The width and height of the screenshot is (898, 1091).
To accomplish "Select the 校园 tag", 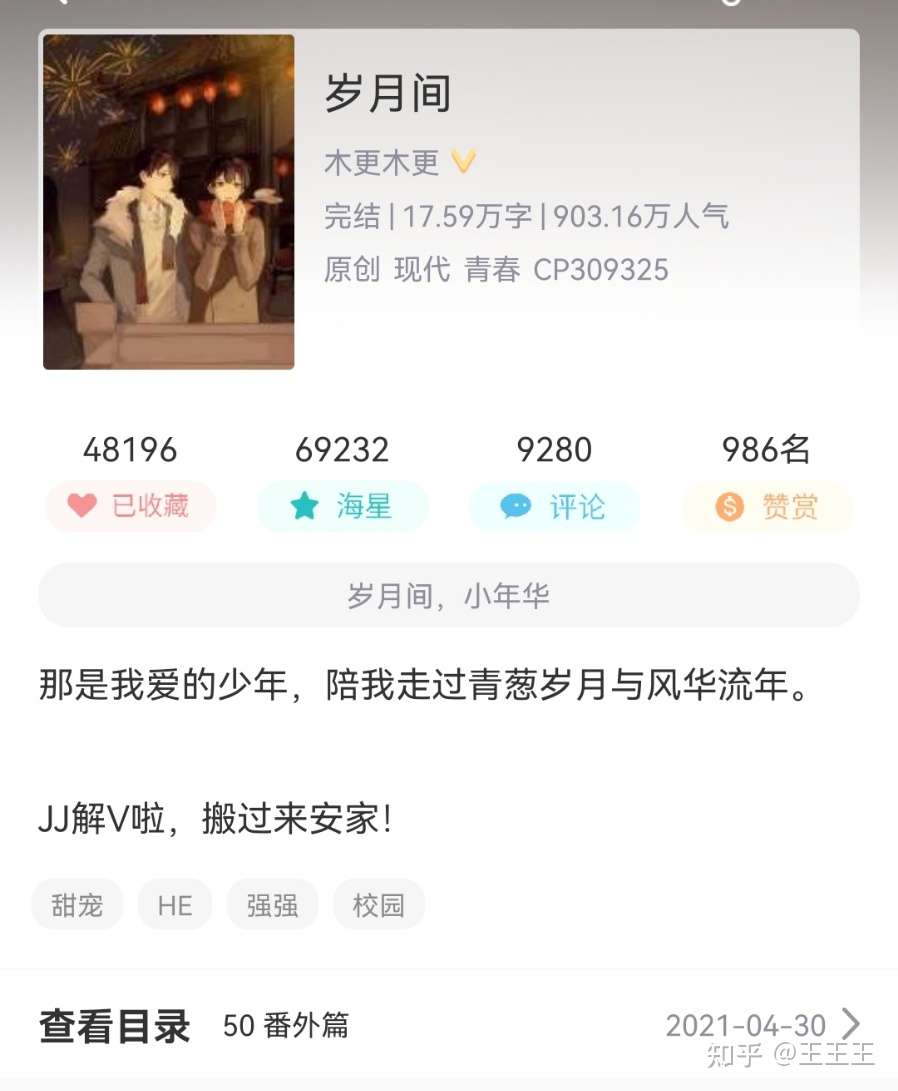I will [x=379, y=904].
